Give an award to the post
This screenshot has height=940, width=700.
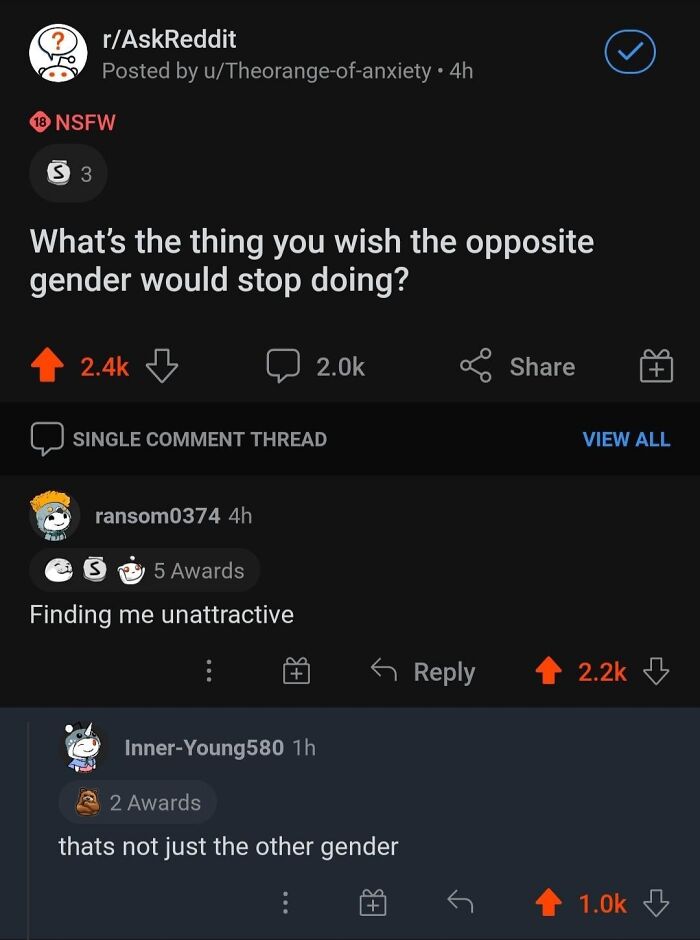point(656,367)
